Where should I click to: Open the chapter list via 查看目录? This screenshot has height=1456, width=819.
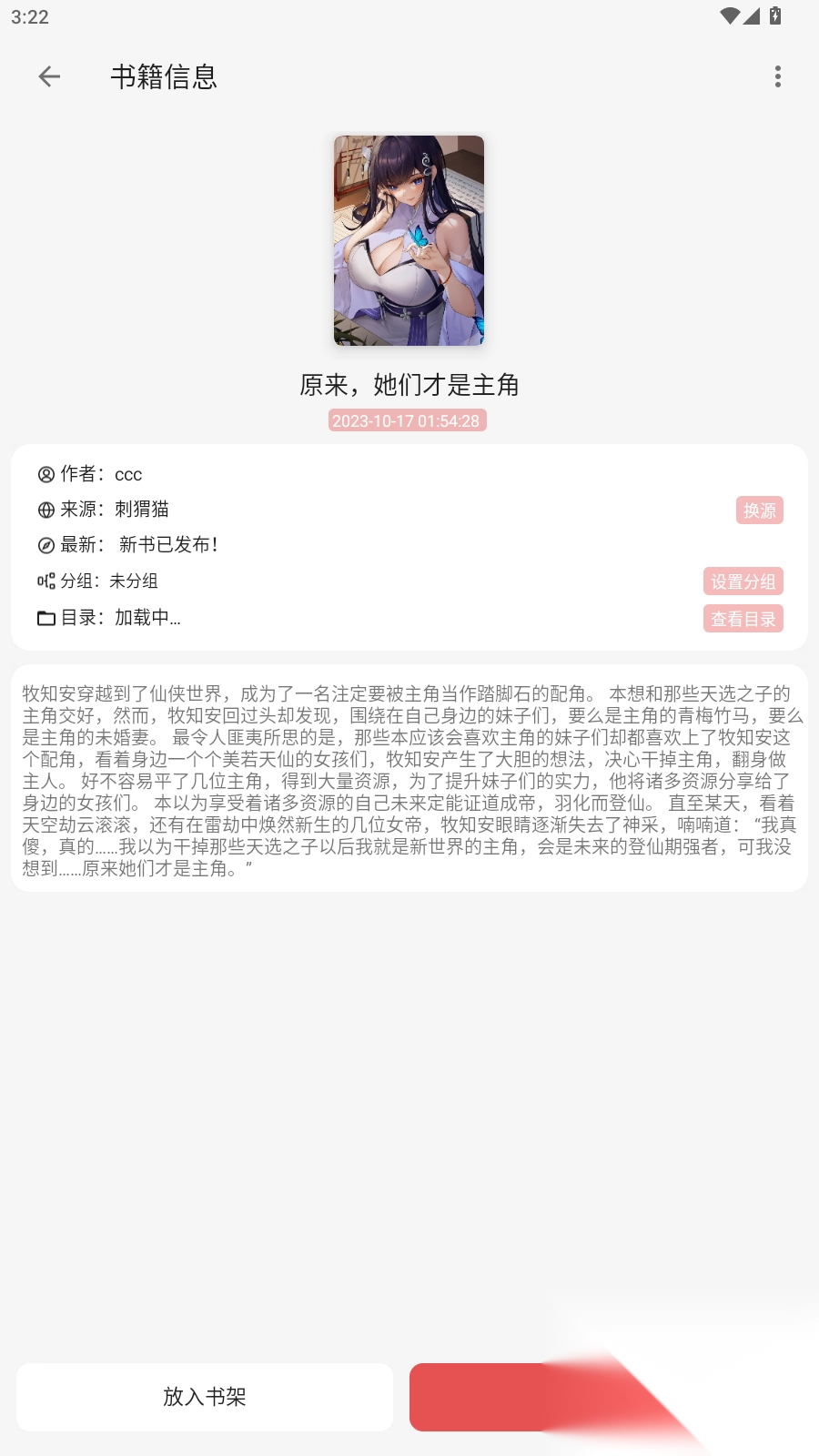coord(743,618)
